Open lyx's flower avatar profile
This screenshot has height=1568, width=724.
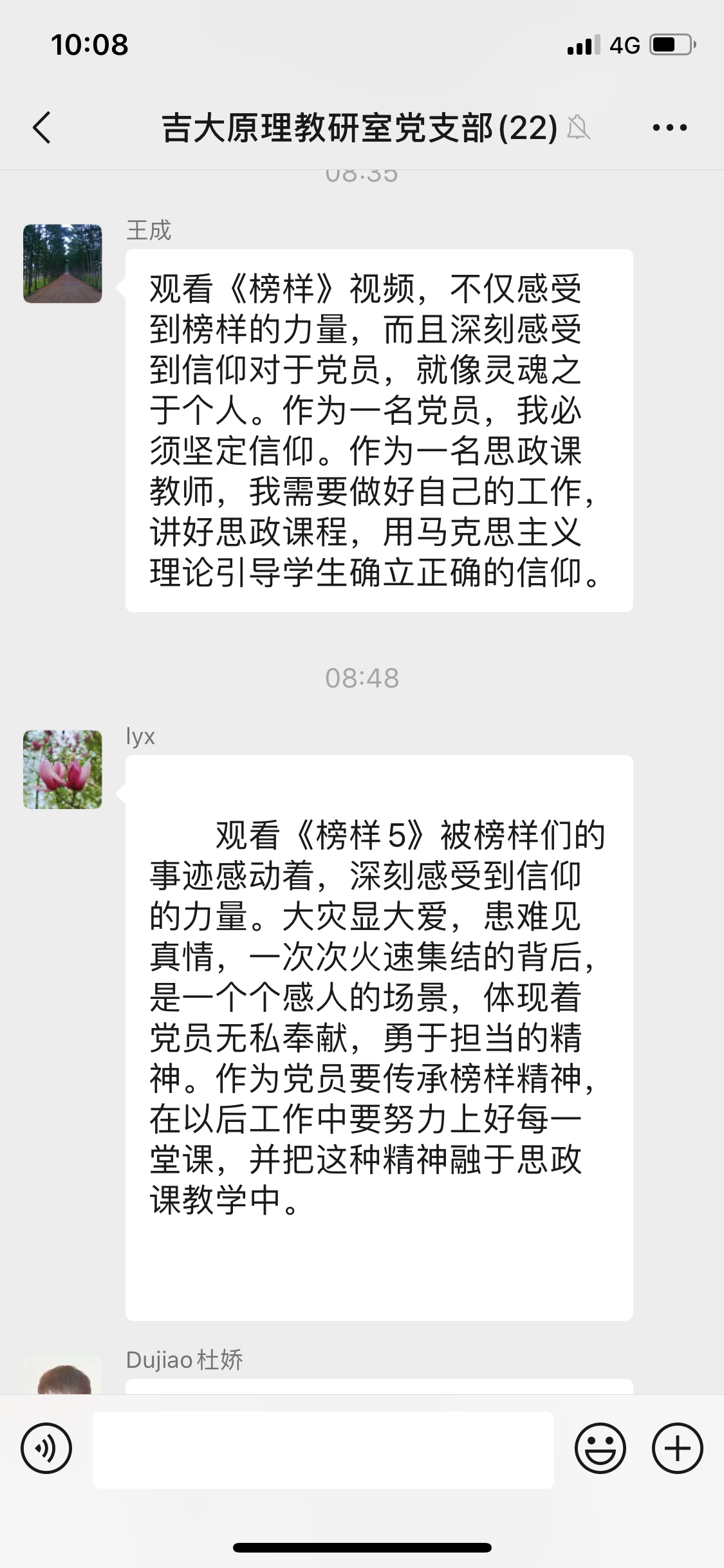tap(62, 769)
